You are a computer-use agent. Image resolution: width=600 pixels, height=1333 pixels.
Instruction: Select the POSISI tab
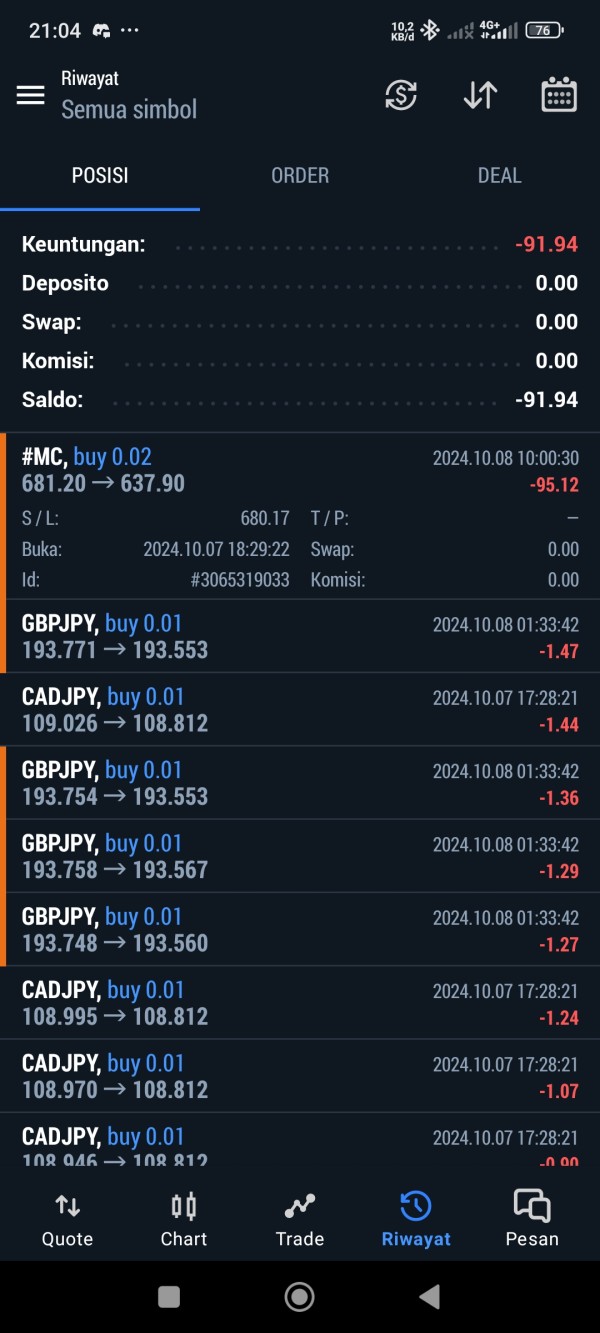100,176
